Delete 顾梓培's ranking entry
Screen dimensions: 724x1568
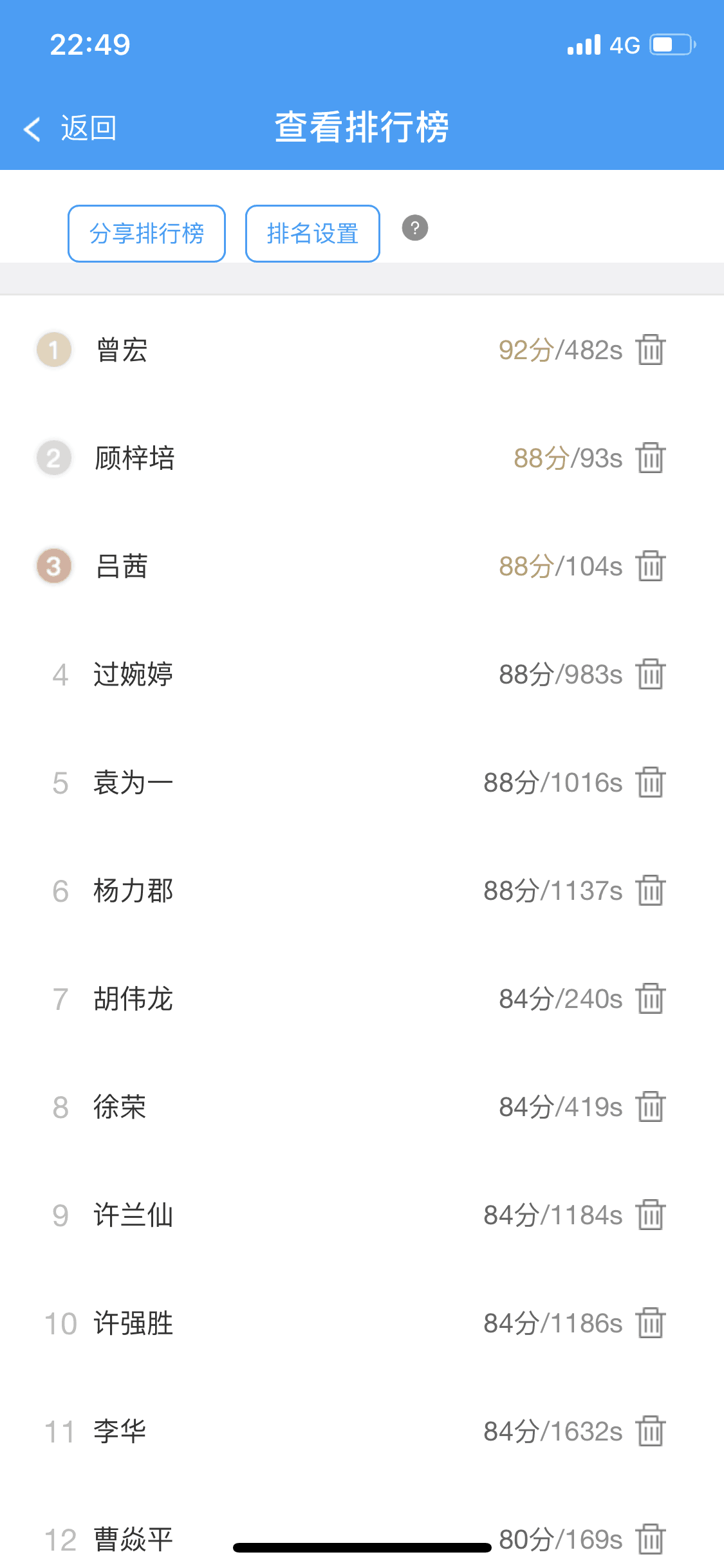(651, 458)
